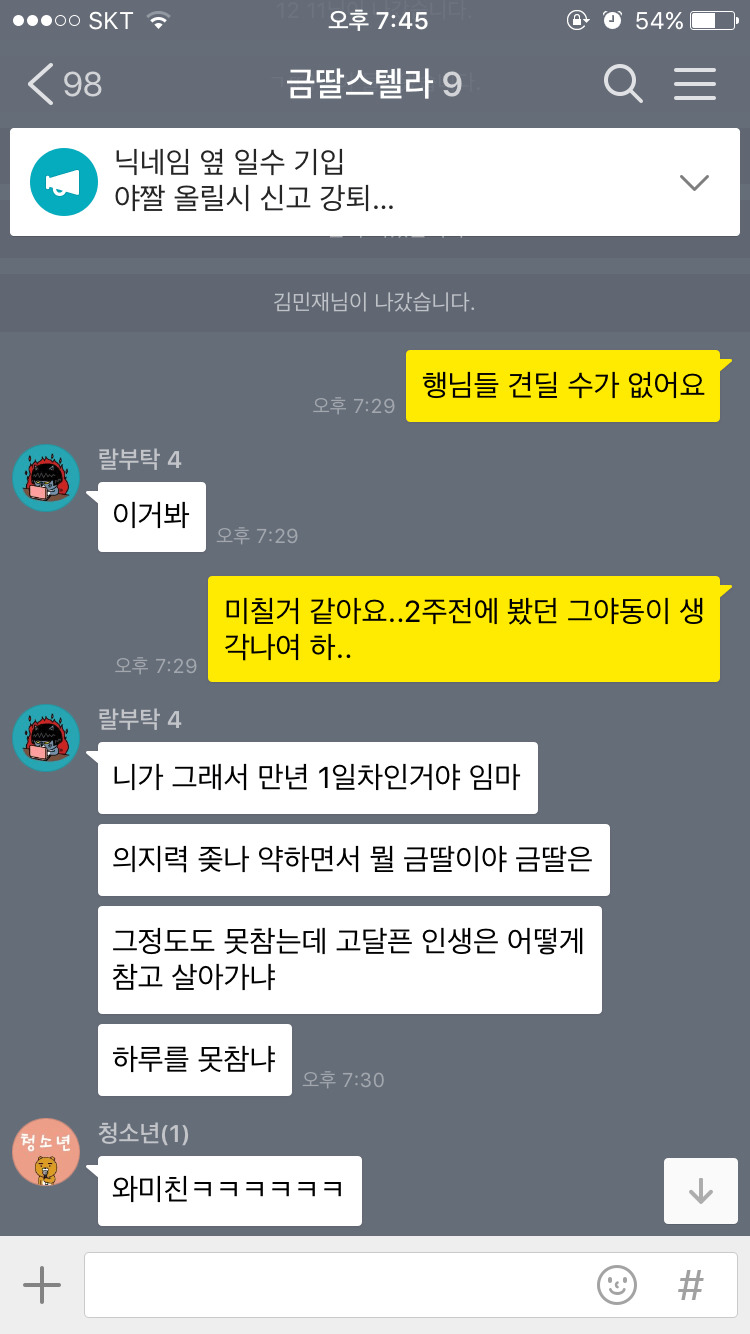Expand the pinned notice banner
Viewport: 750px width, 1334px height.
pos(693,182)
